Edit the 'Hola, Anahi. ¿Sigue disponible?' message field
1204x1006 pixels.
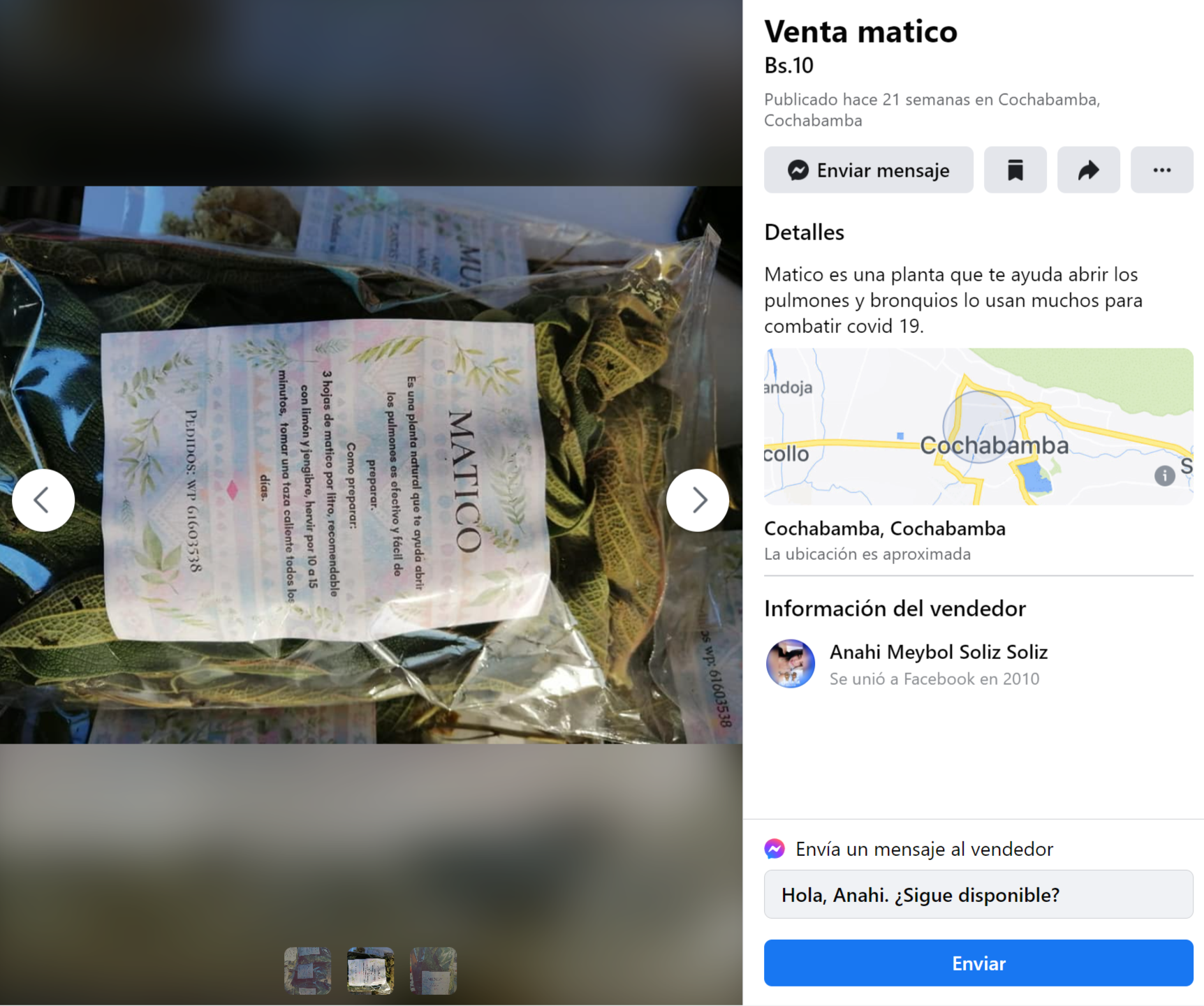pyautogui.click(x=978, y=894)
